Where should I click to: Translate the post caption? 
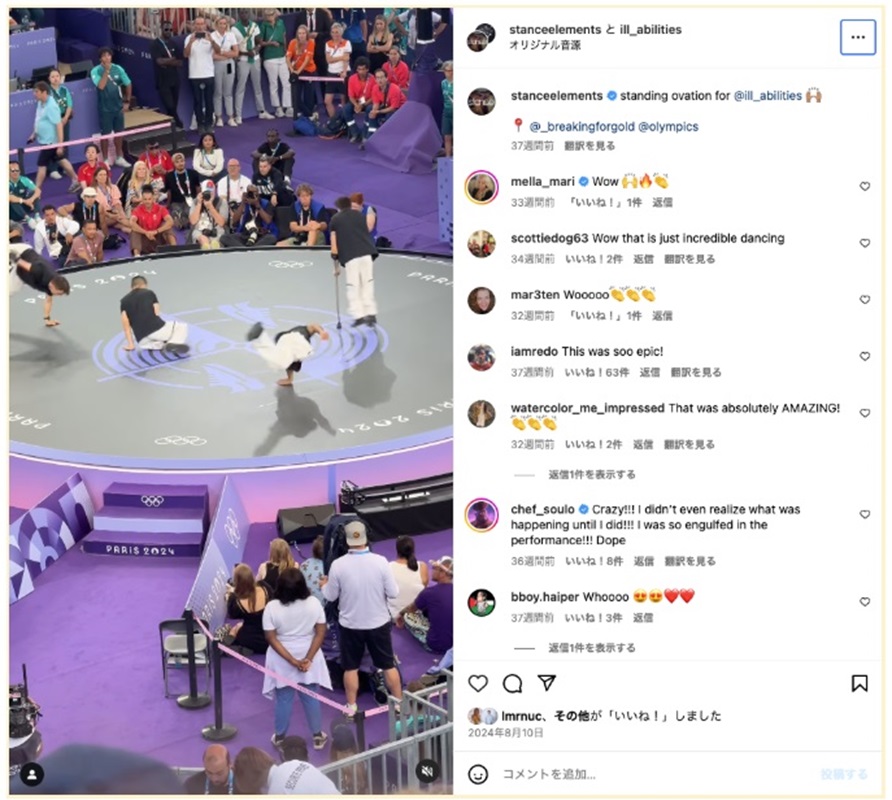[590, 146]
